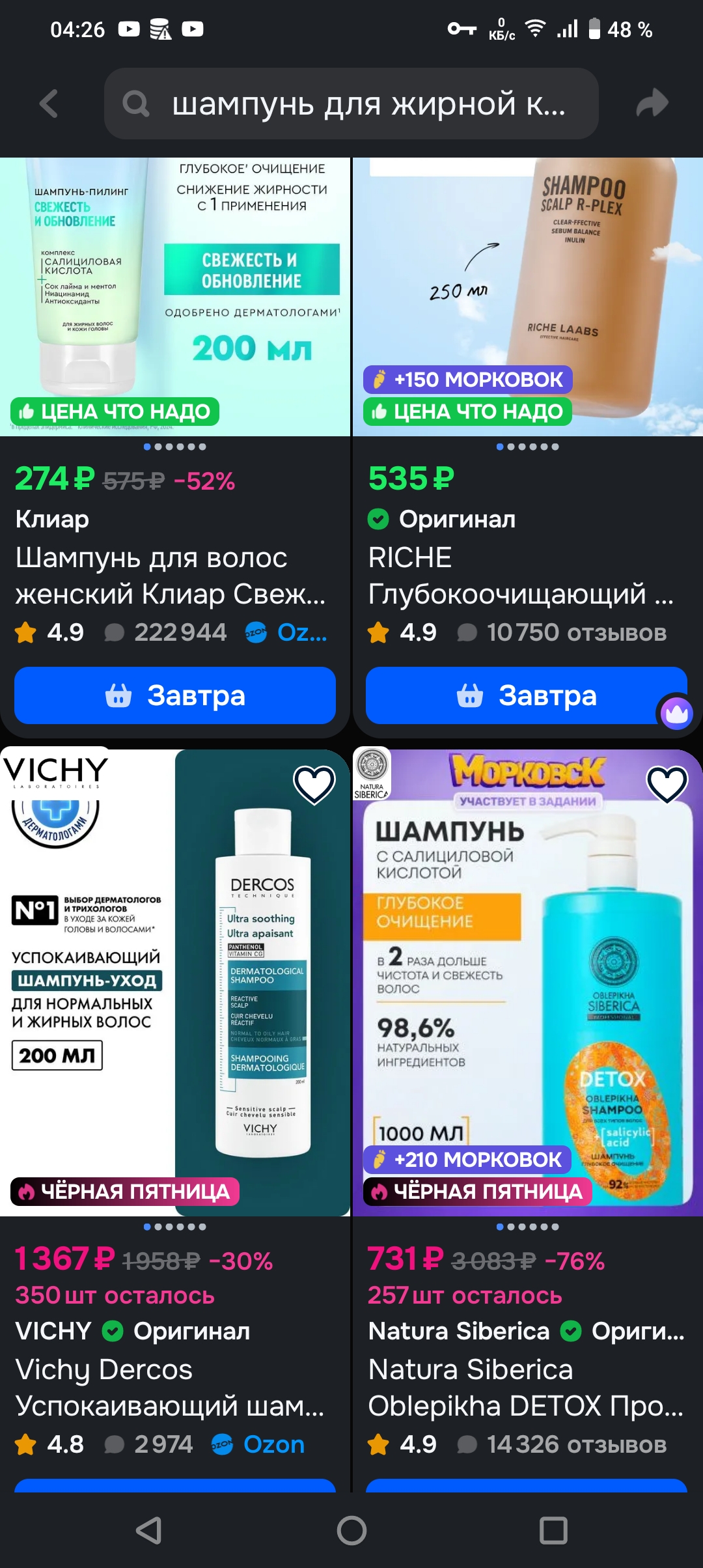Tap the search field with the shampoo query
Screen dimensions: 703x1568
[x=351, y=104]
